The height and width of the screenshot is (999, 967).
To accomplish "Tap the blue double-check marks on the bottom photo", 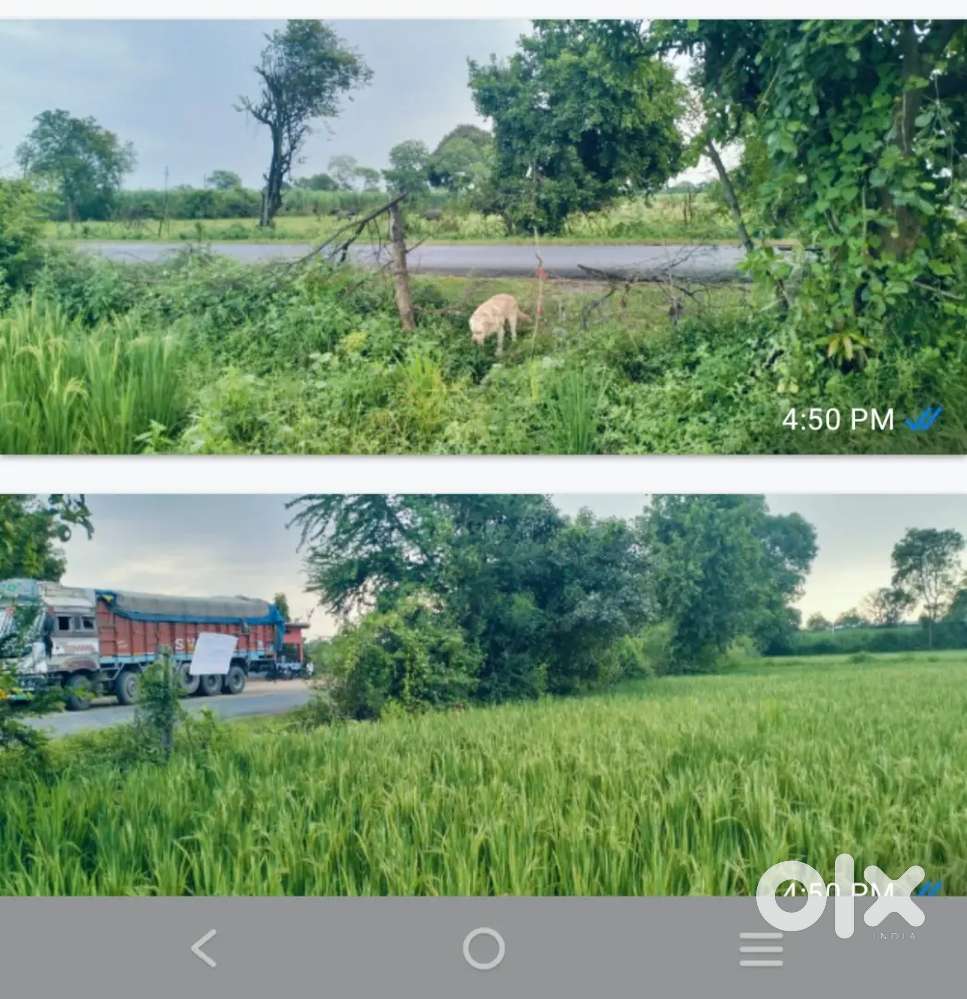I will (933, 888).
